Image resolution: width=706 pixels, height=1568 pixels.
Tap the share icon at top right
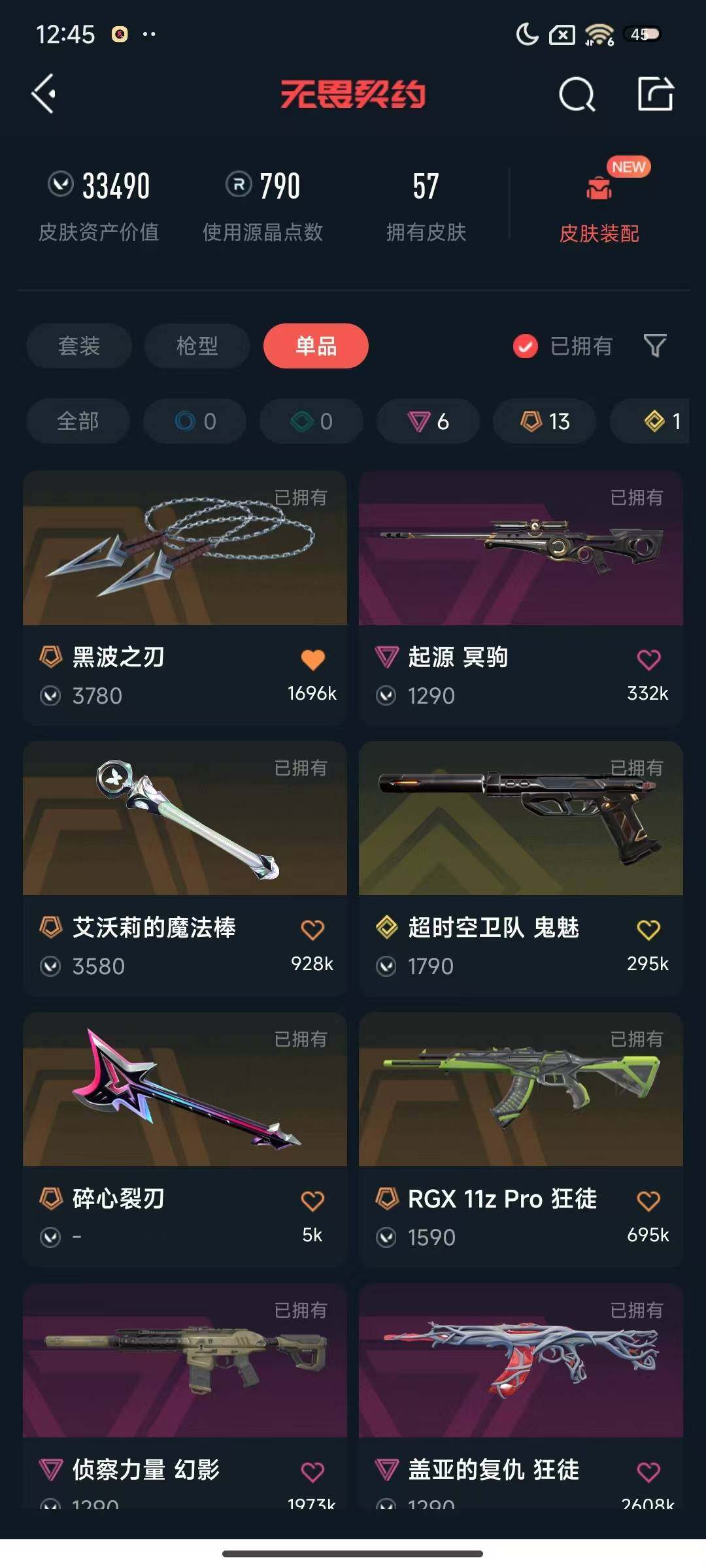pos(657,95)
